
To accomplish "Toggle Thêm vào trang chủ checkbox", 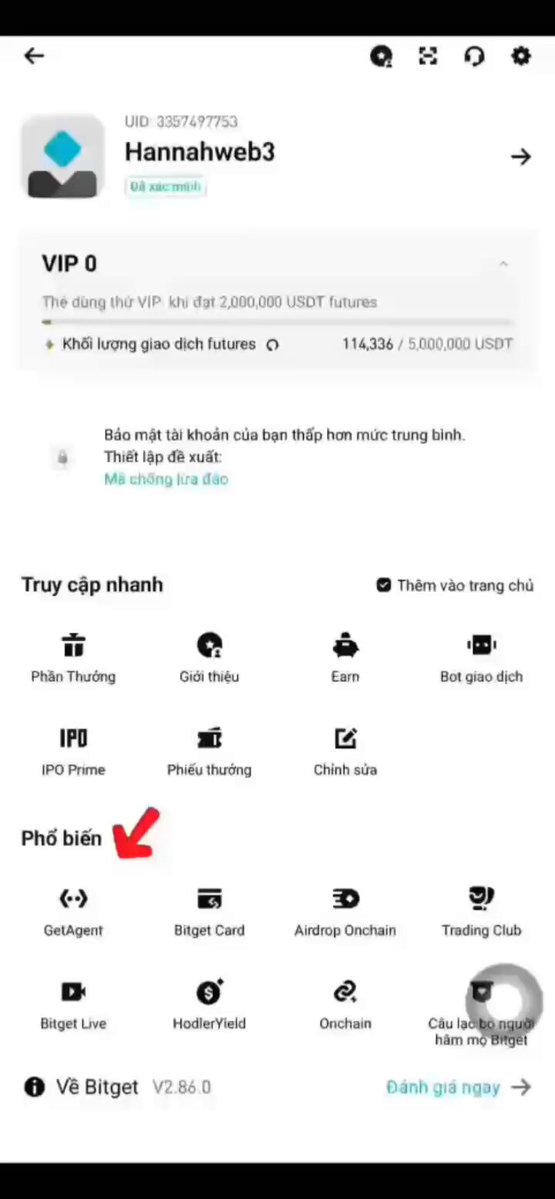I will coord(384,586).
